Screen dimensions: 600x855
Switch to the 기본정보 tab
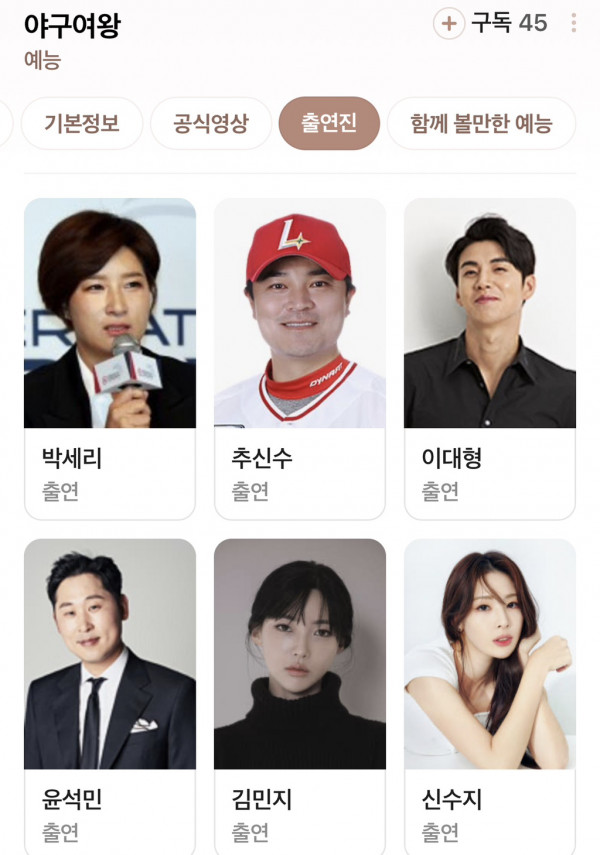(82, 124)
